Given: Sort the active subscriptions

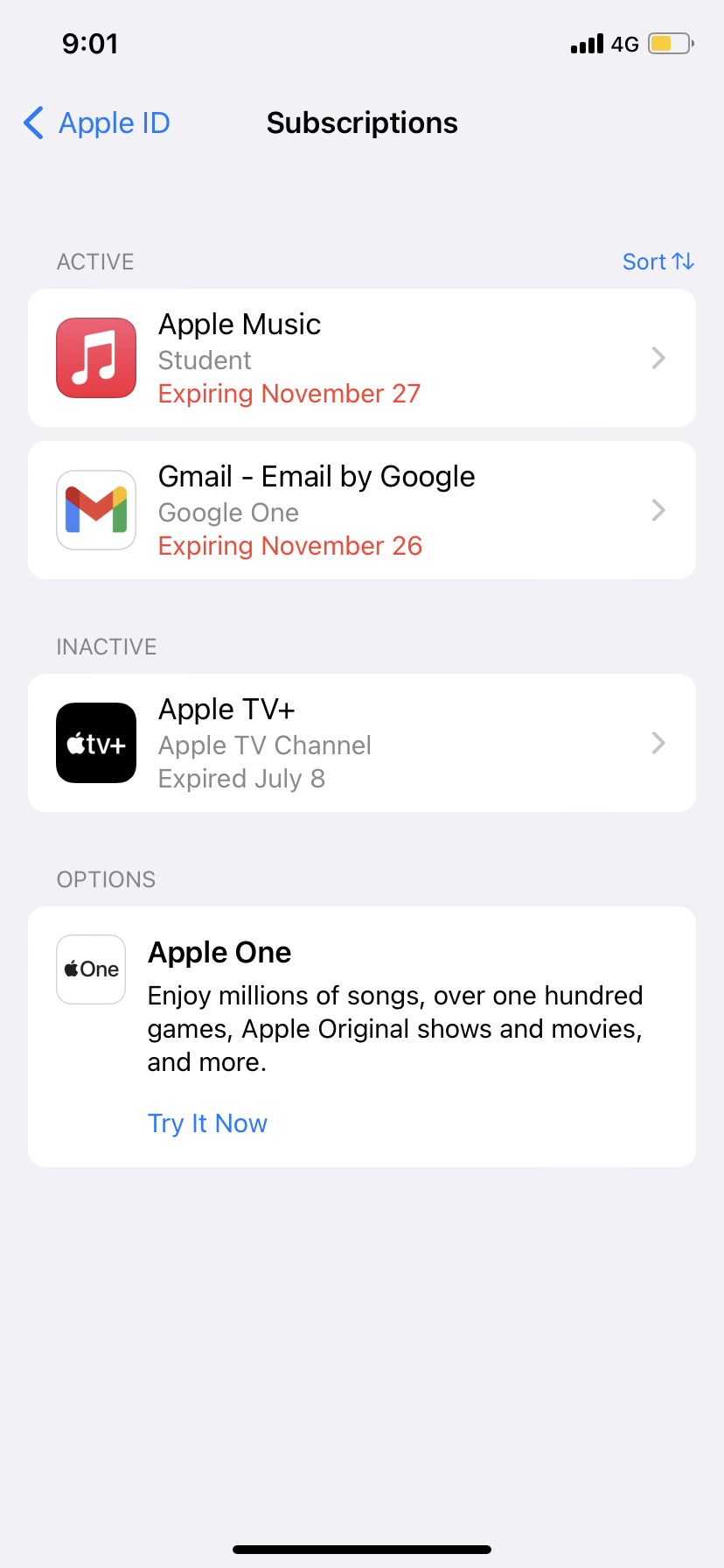Looking at the screenshot, I should [x=658, y=262].
